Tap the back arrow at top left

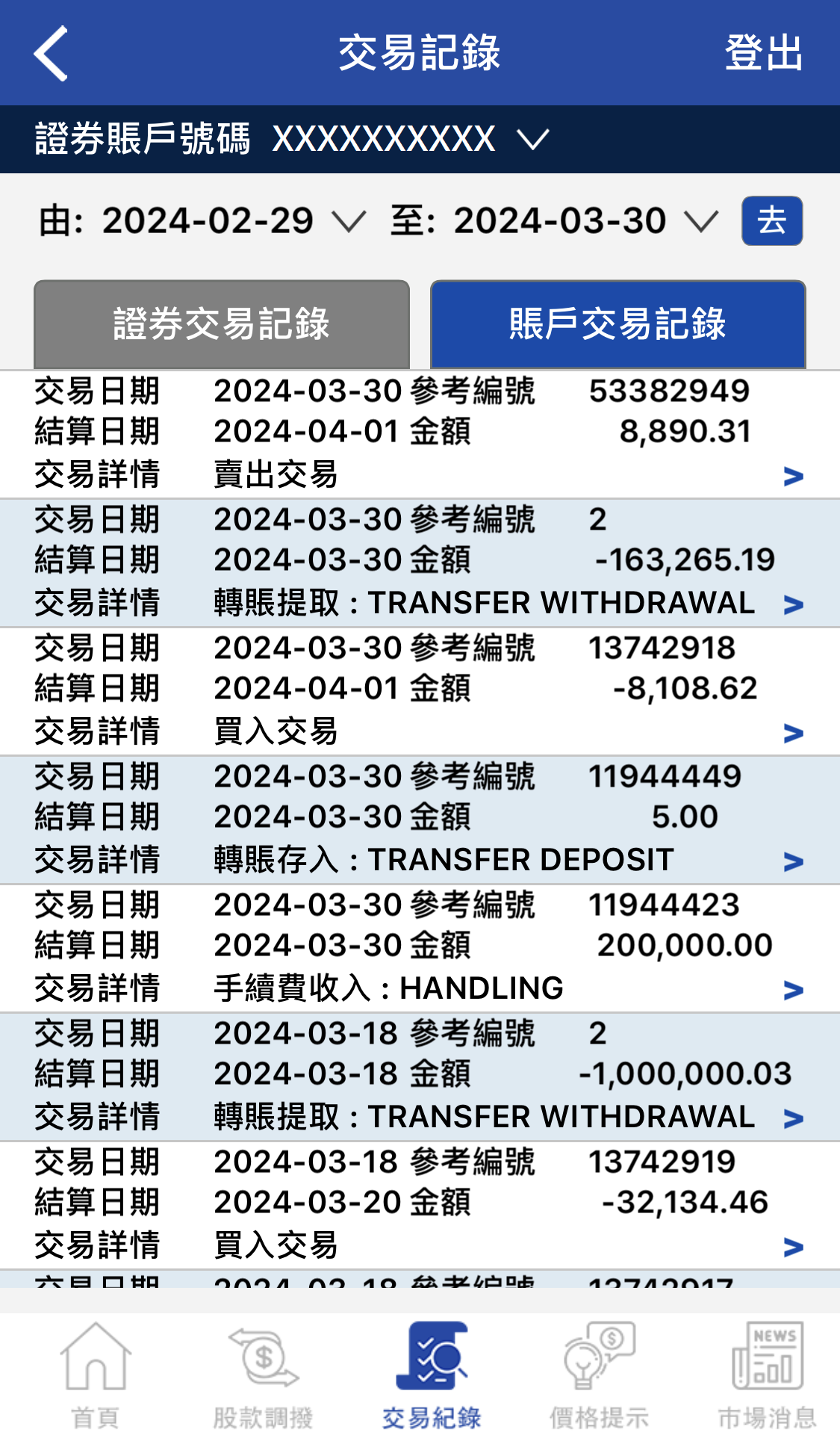49,54
